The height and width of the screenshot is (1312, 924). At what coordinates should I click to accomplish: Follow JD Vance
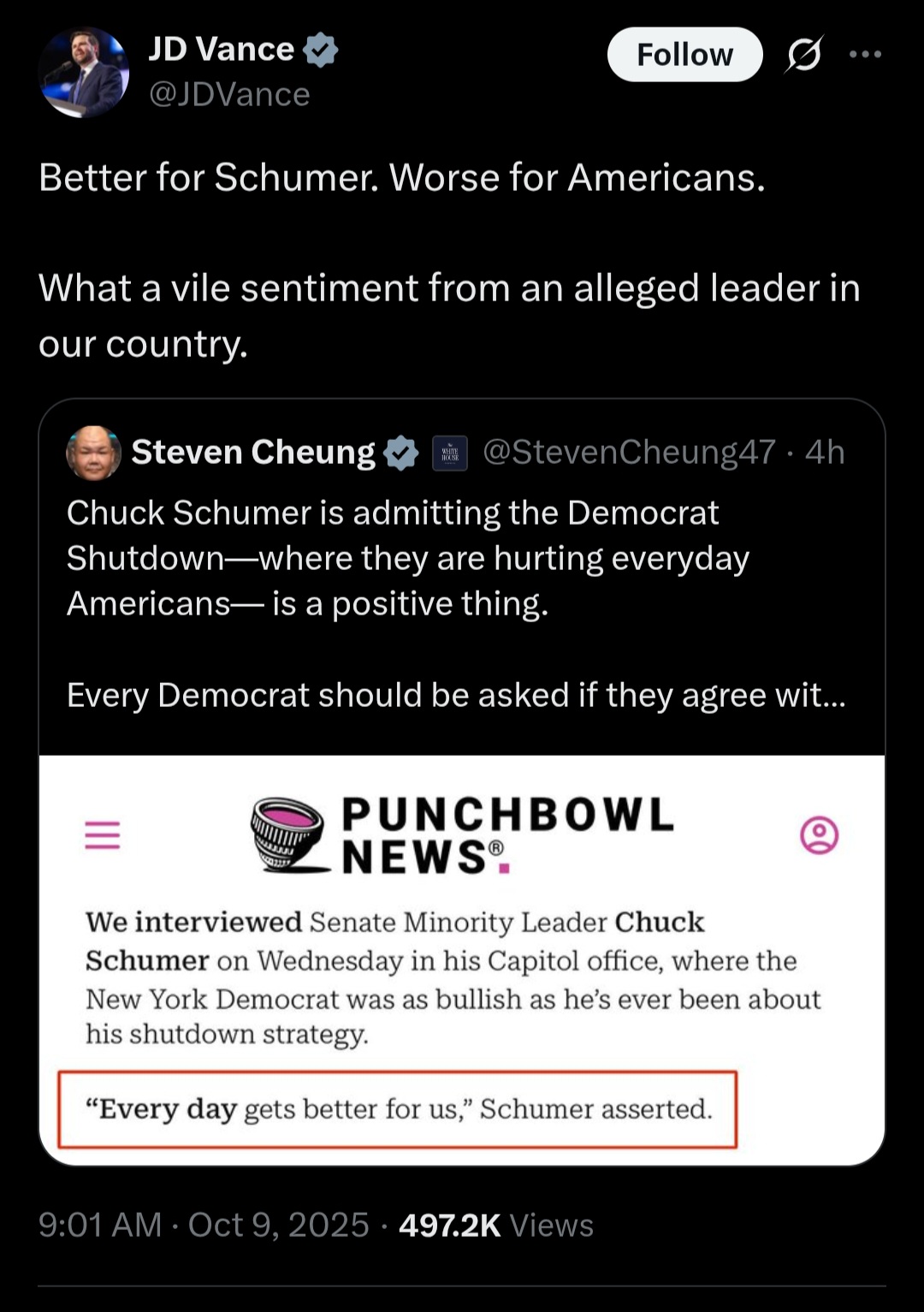click(x=684, y=55)
